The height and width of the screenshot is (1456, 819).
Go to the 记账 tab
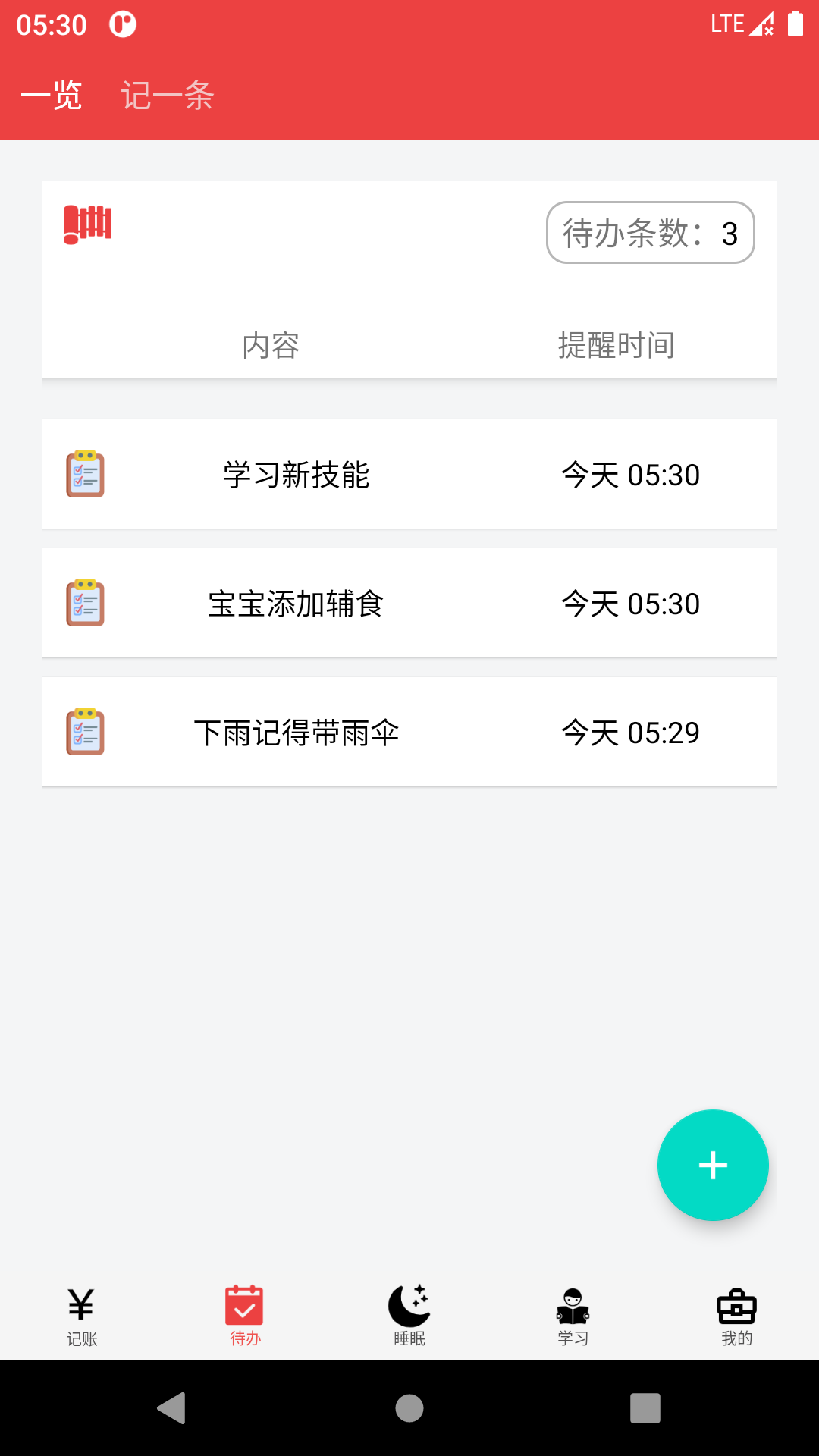(x=82, y=1316)
